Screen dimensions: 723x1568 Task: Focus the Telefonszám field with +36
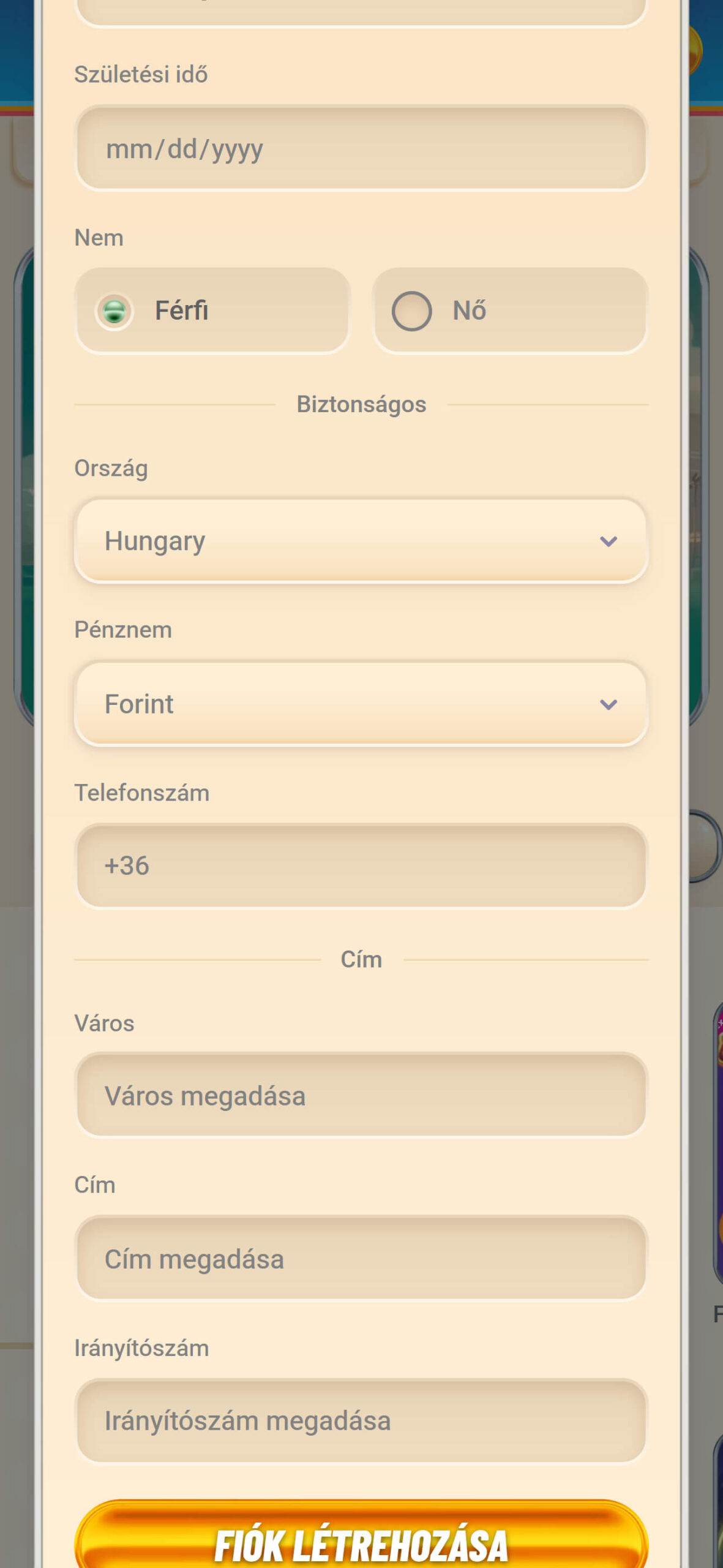[361, 865]
